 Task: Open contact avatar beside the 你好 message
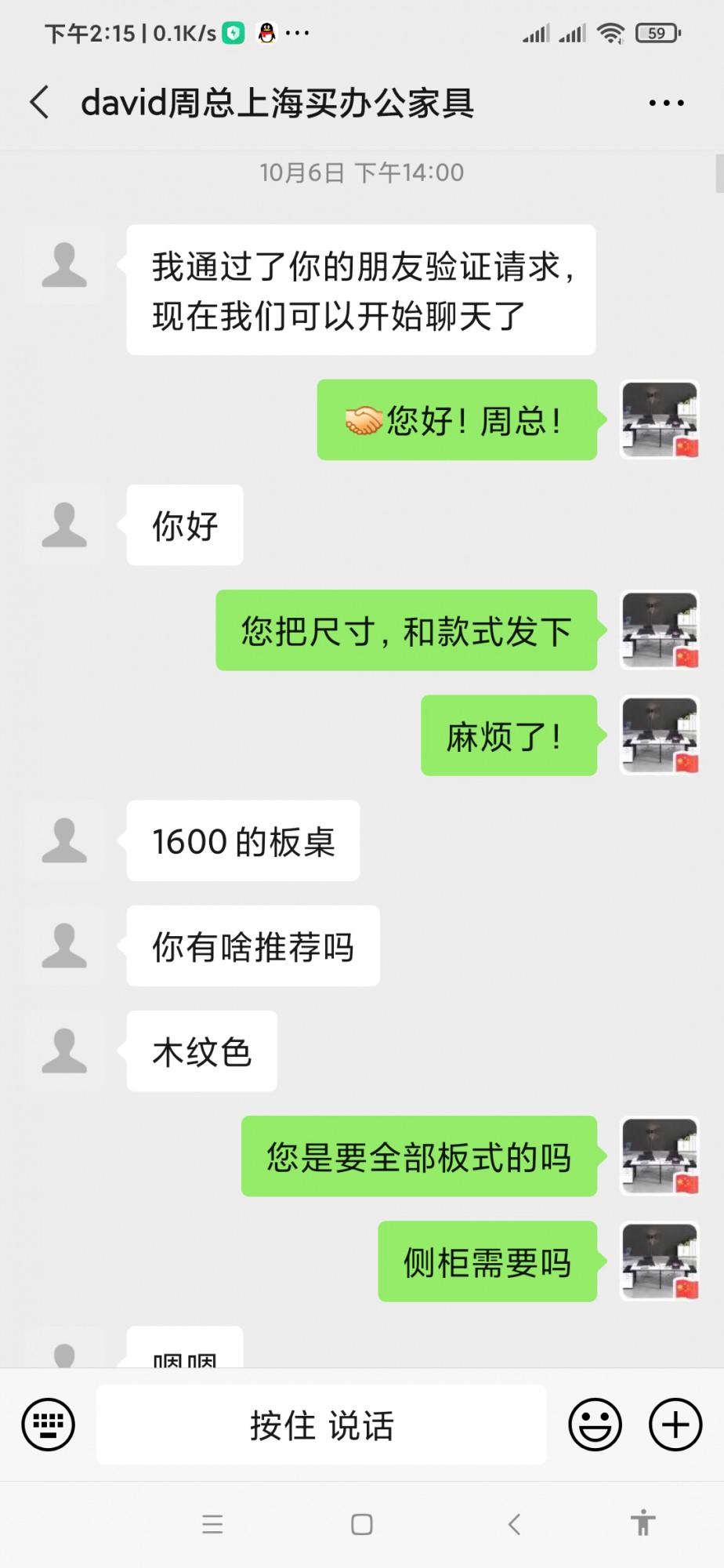click(64, 525)
